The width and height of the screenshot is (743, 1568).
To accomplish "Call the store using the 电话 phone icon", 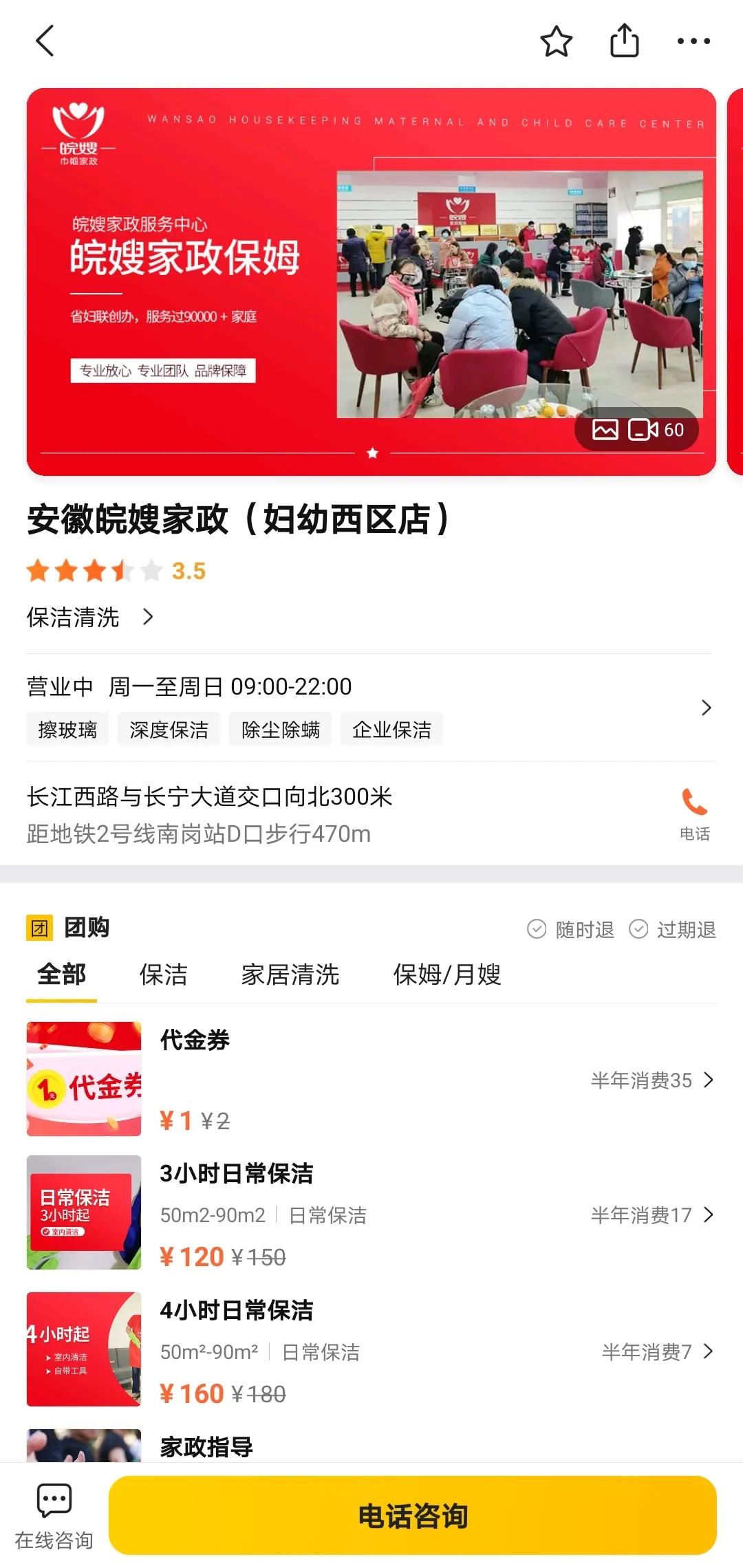I will (693, 802).
